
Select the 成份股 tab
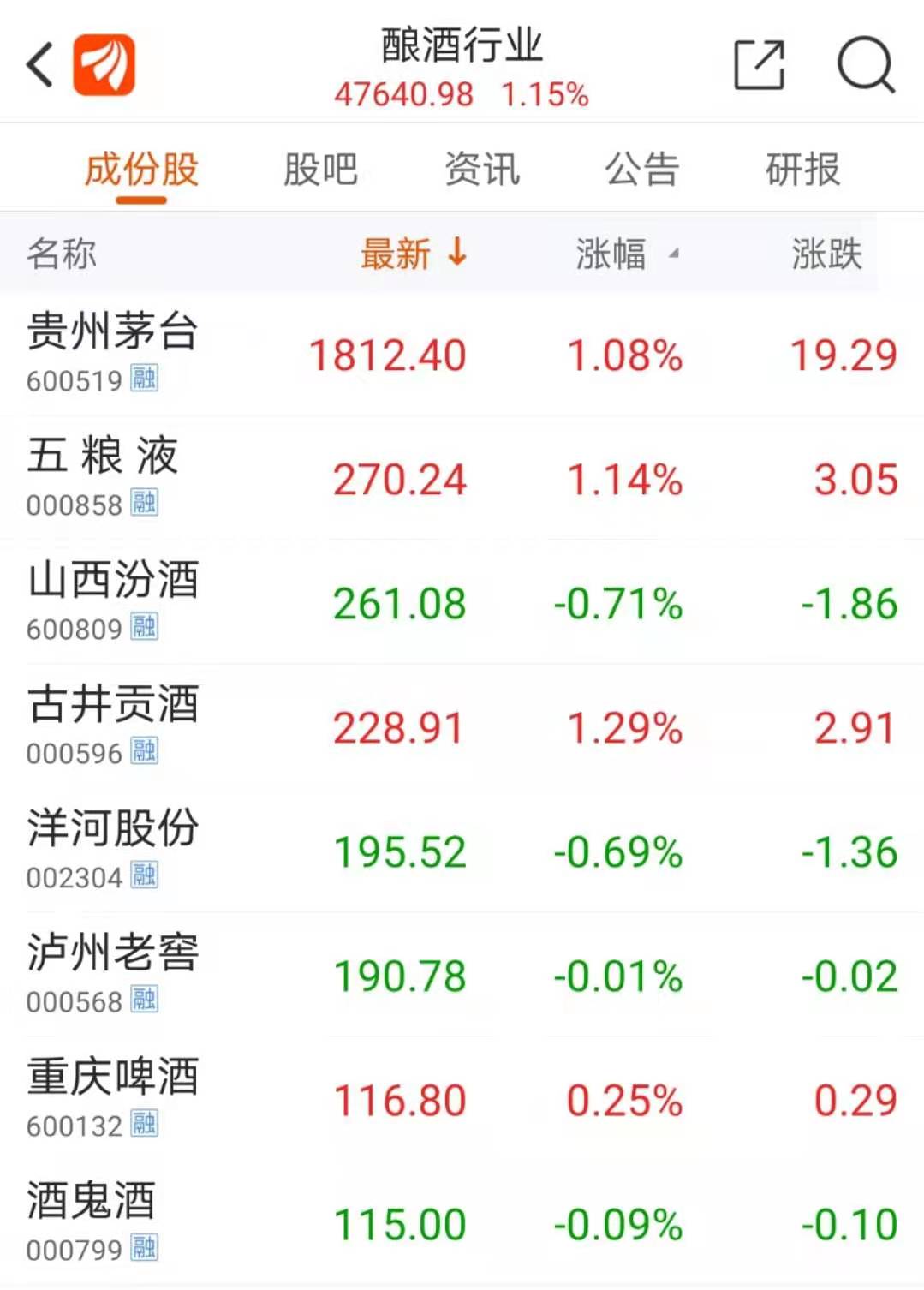coord(141,169)
